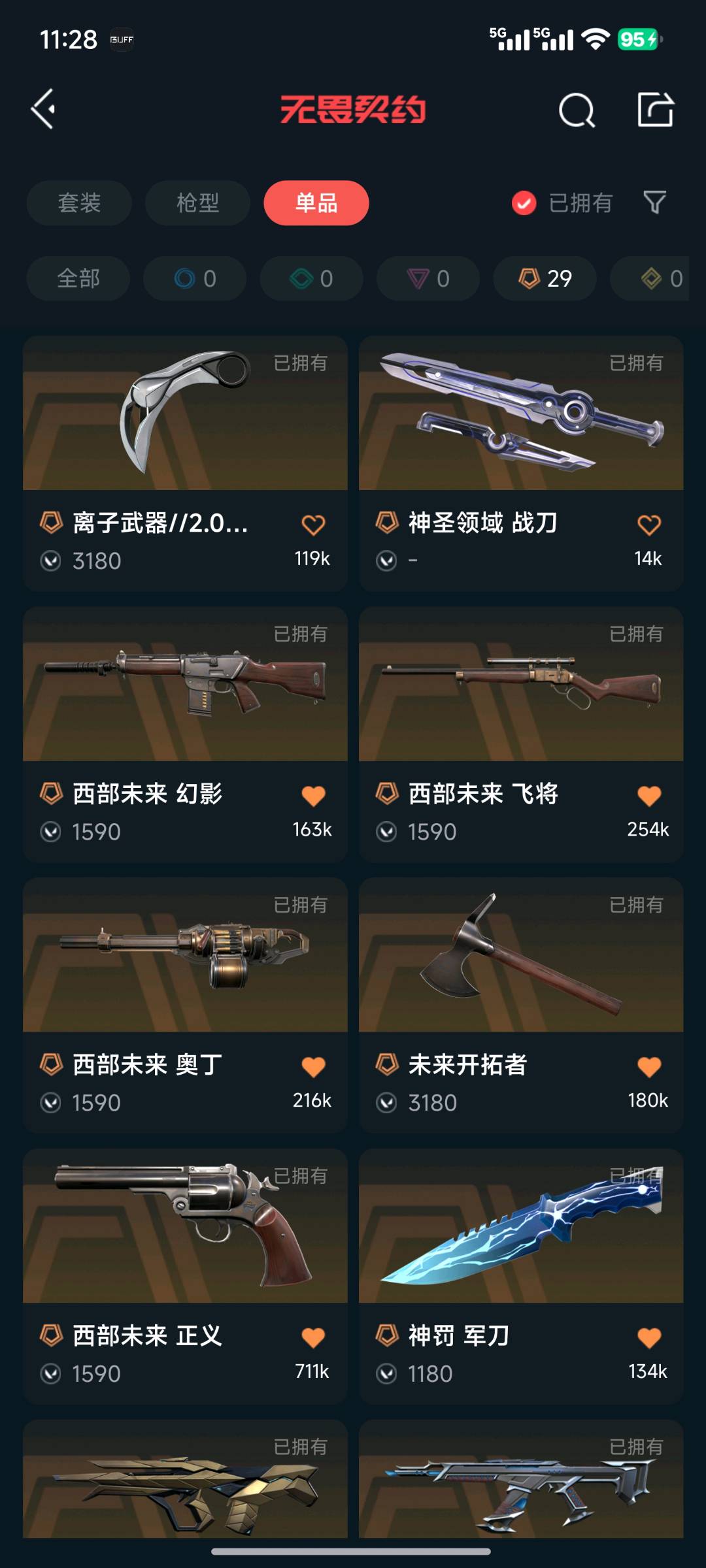Like the 离子武器//2.0 skin

click(313, 525)
